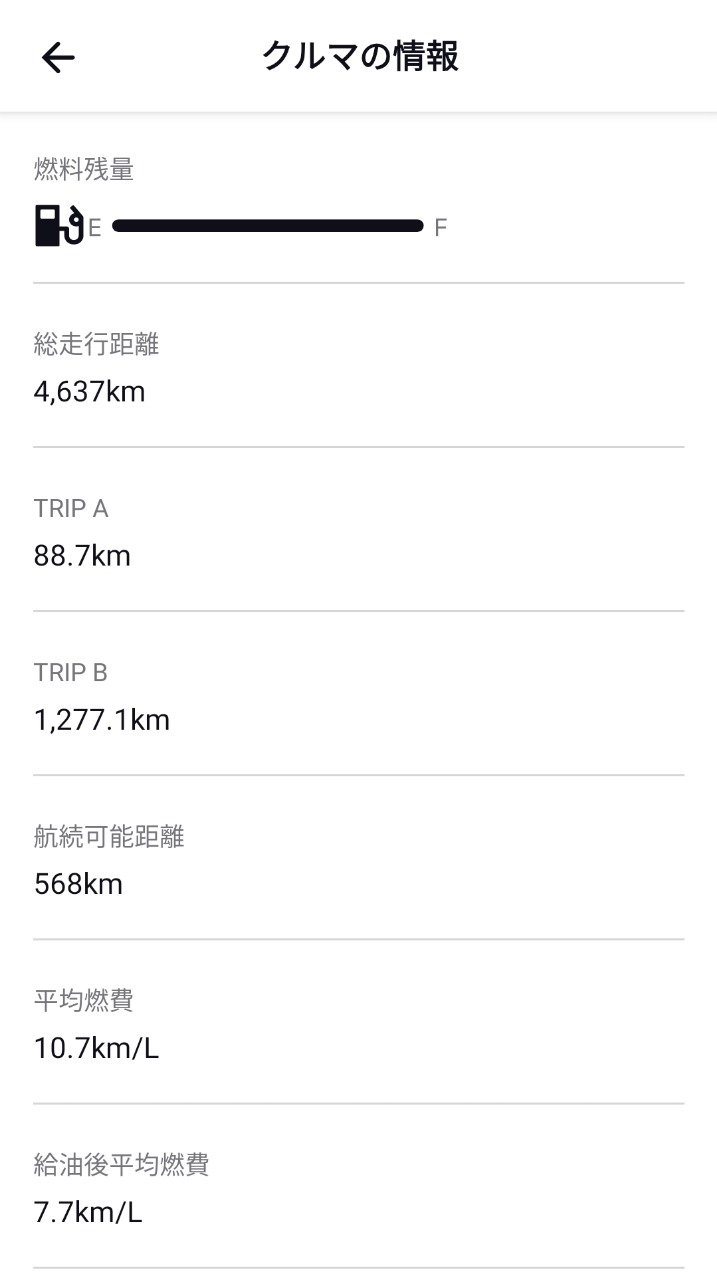Go back from the クルマの情報 screen

click(58, 58)
